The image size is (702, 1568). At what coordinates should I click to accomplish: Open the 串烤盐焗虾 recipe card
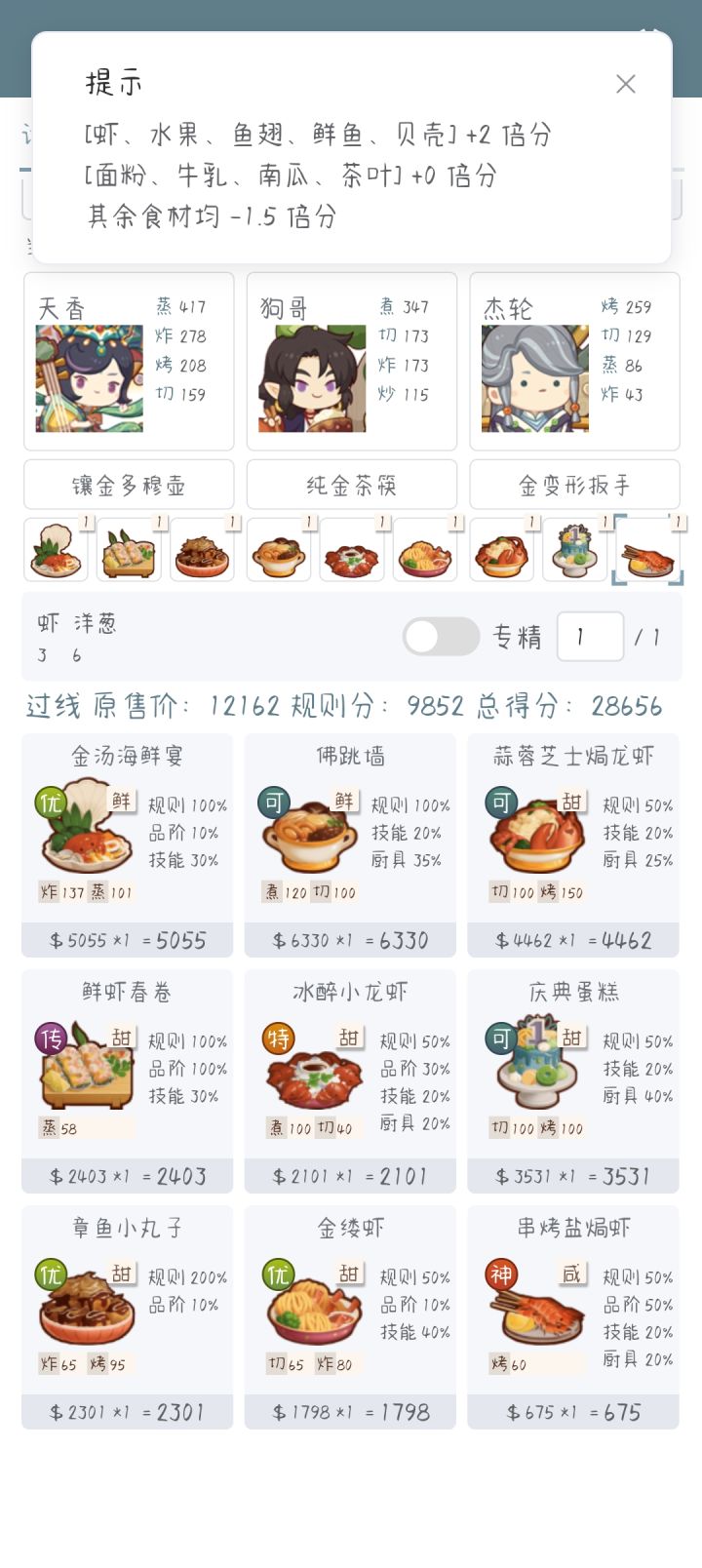click(573, 1317)
